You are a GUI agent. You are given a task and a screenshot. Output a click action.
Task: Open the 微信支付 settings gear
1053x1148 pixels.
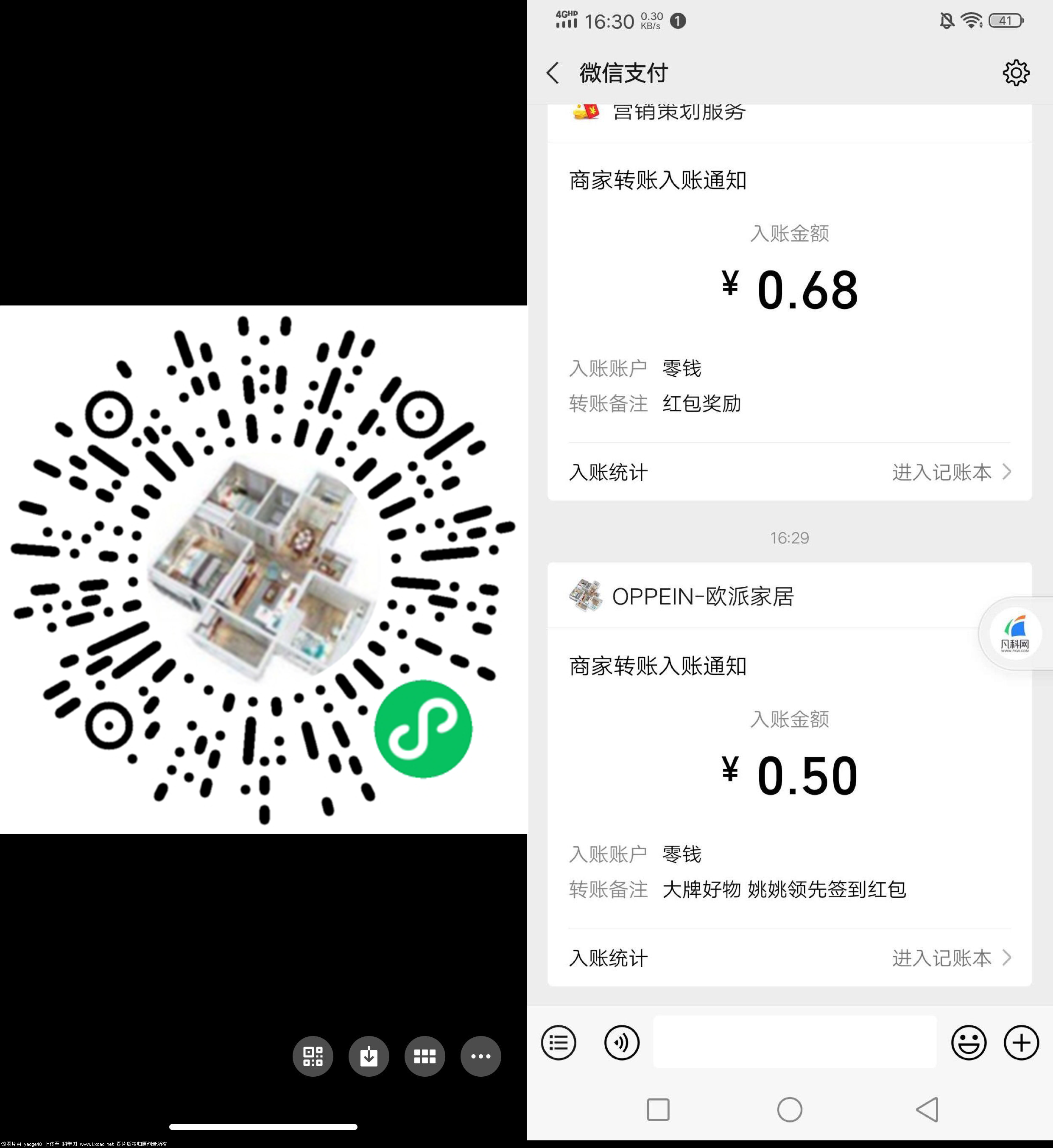(x=1015, y=73)
